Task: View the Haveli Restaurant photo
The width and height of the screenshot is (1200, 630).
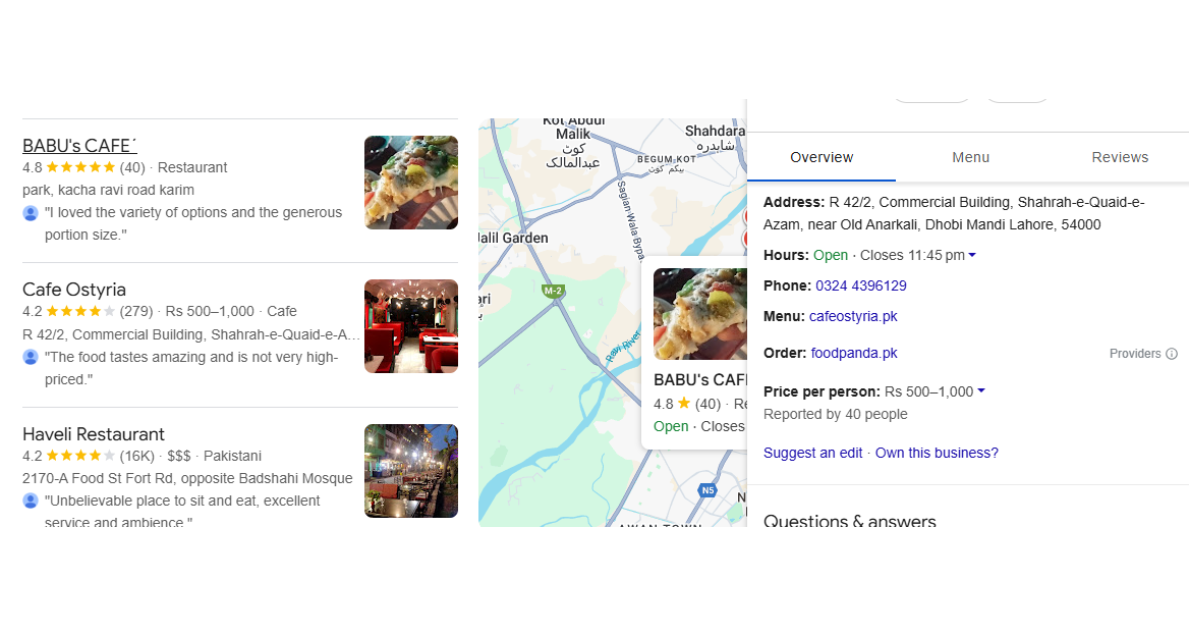Action: [411, 470]
